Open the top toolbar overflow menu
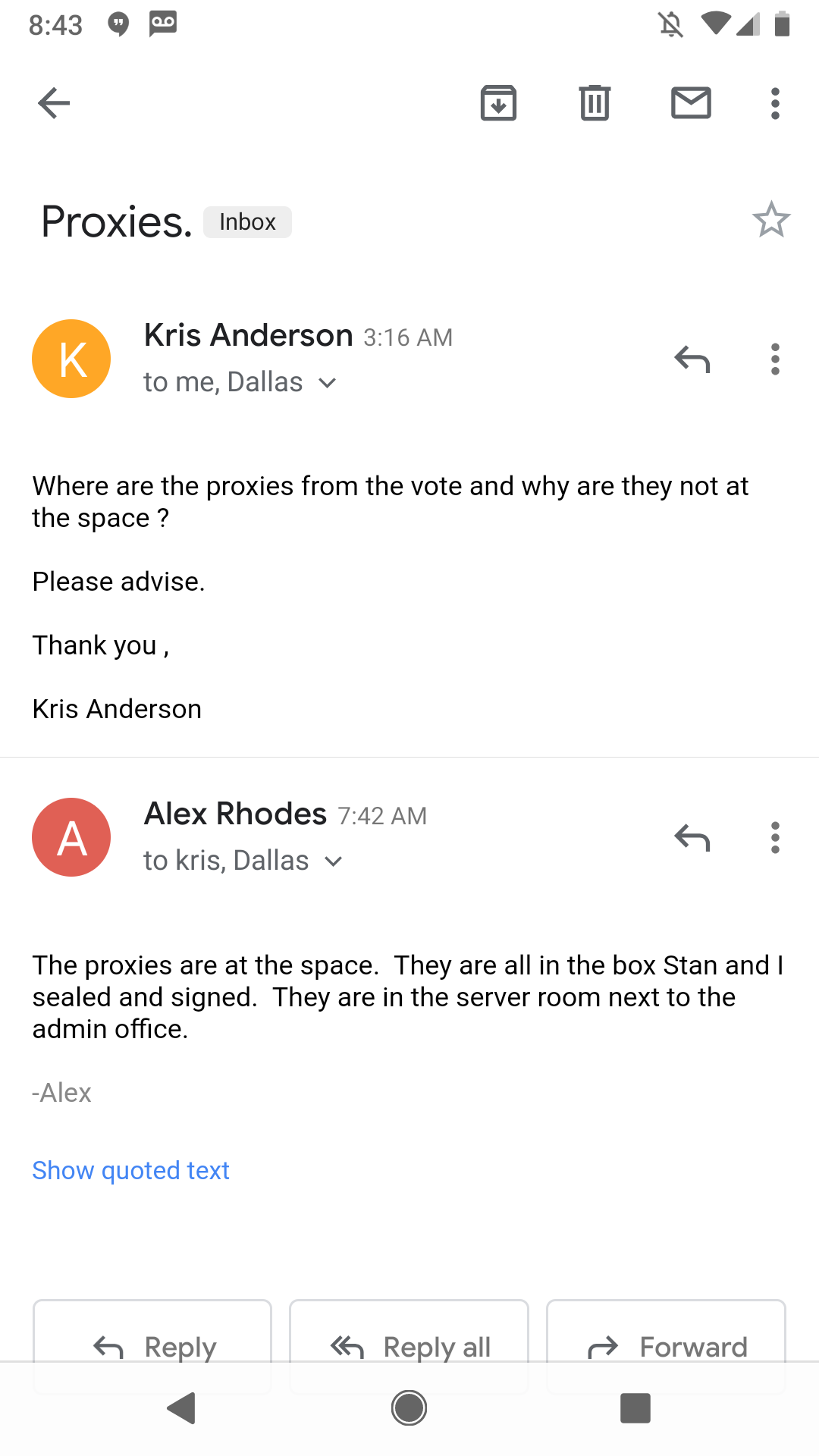The width and height of the screenshot is (819, 1456). coord(775,103)
